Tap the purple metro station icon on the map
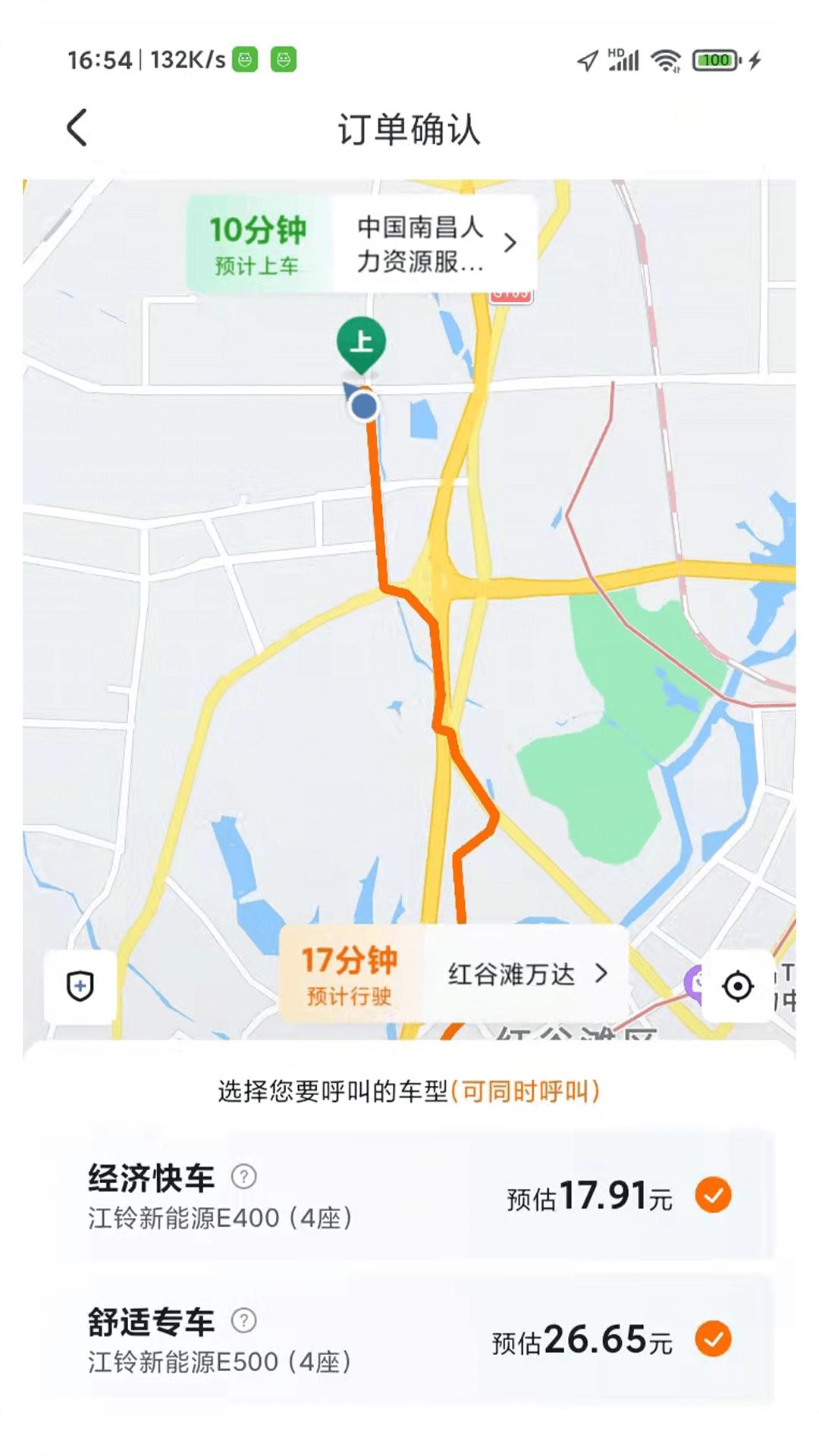The width and height of the screenshot is (819, 1456). tap(695, 980)
